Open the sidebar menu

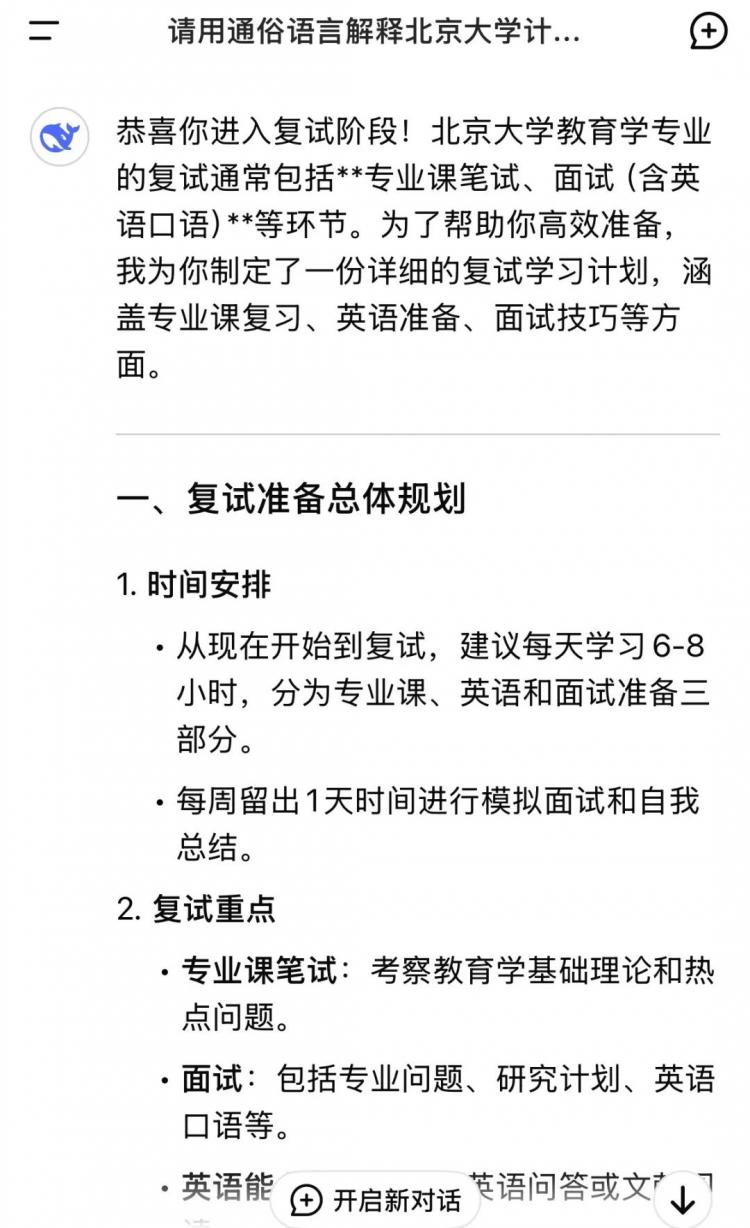[43, 31]
